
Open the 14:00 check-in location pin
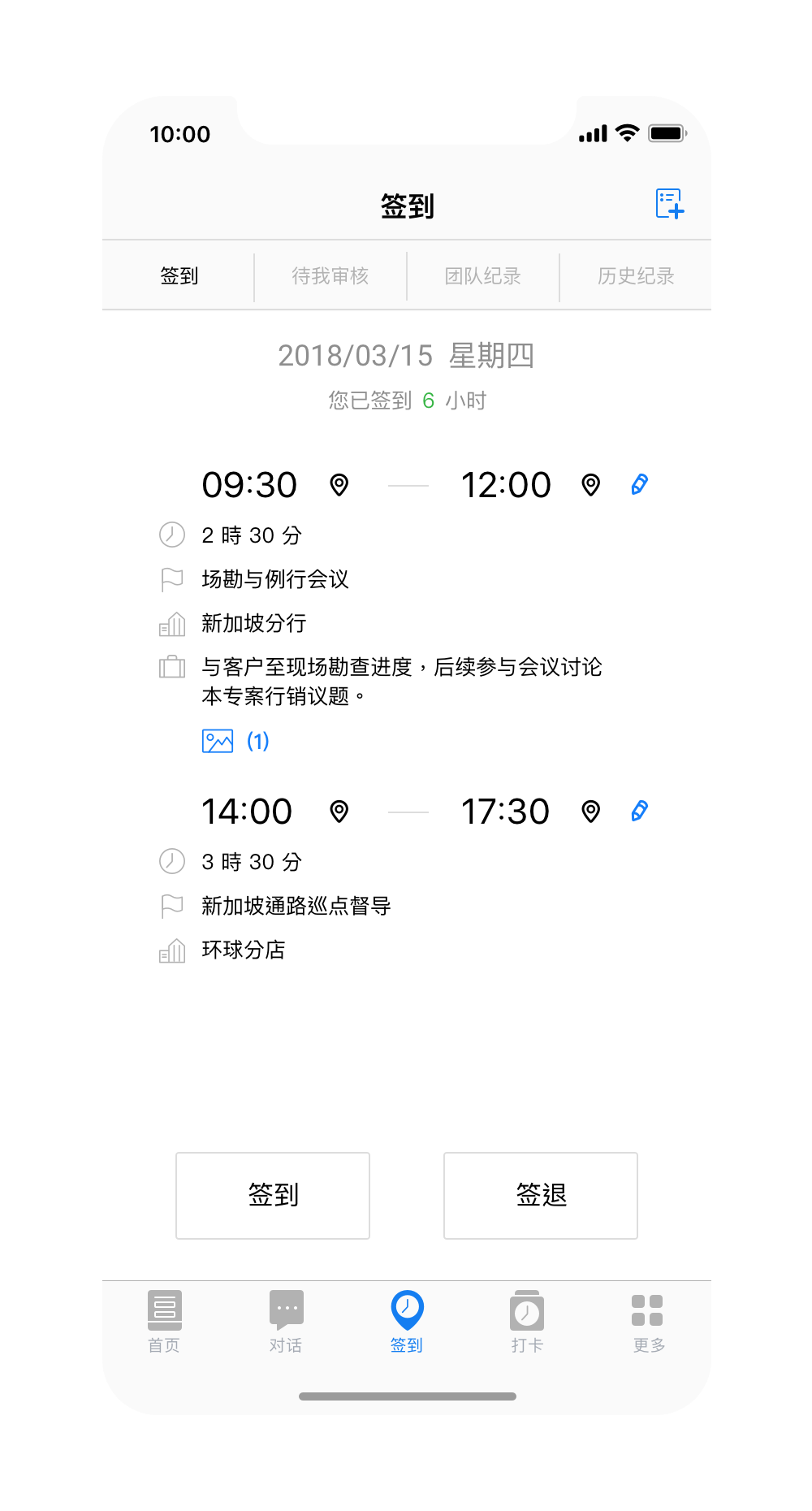[x=339, y=812]
